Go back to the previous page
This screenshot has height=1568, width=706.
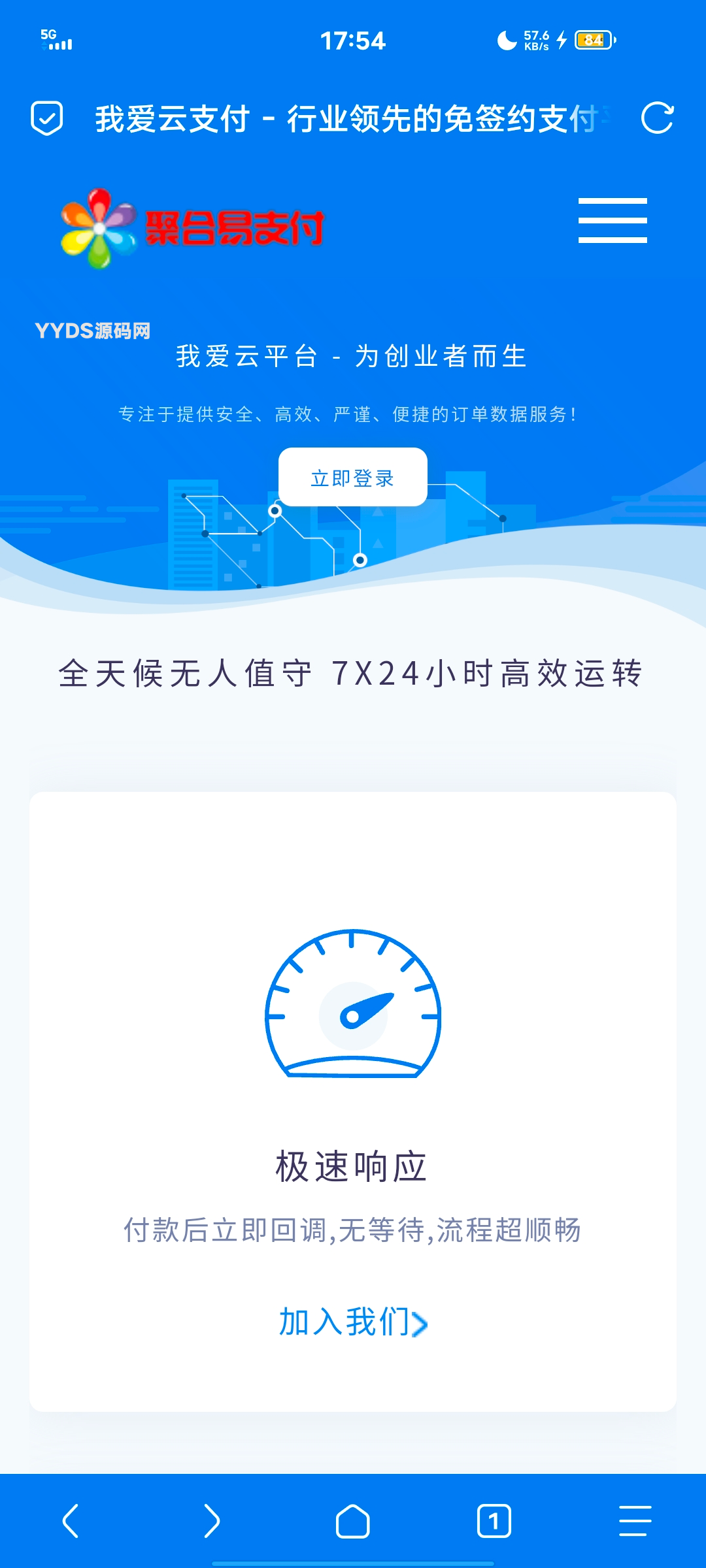(x=71, y=1521)
